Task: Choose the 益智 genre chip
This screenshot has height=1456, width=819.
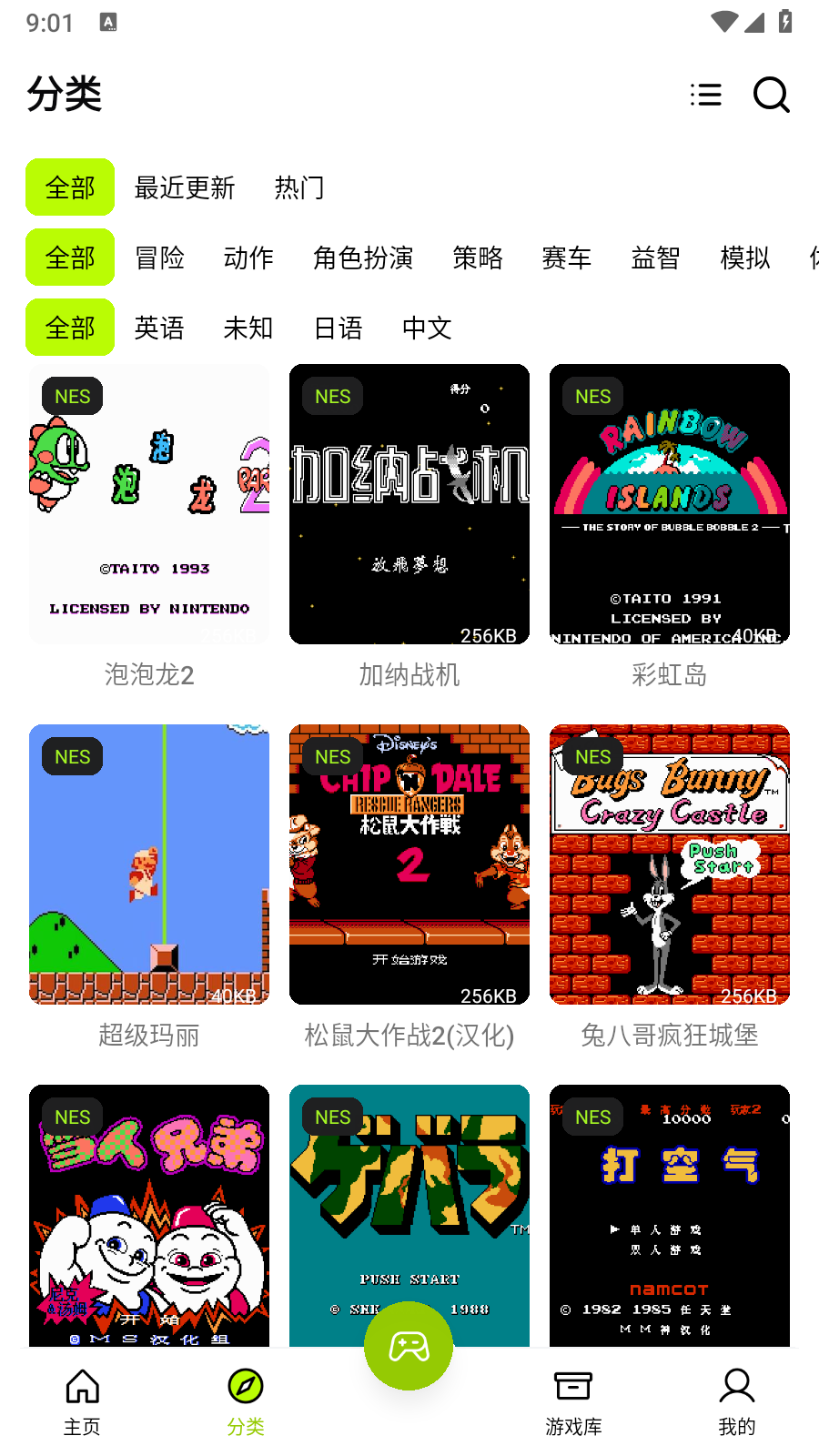Action: (x=656, y=258)
